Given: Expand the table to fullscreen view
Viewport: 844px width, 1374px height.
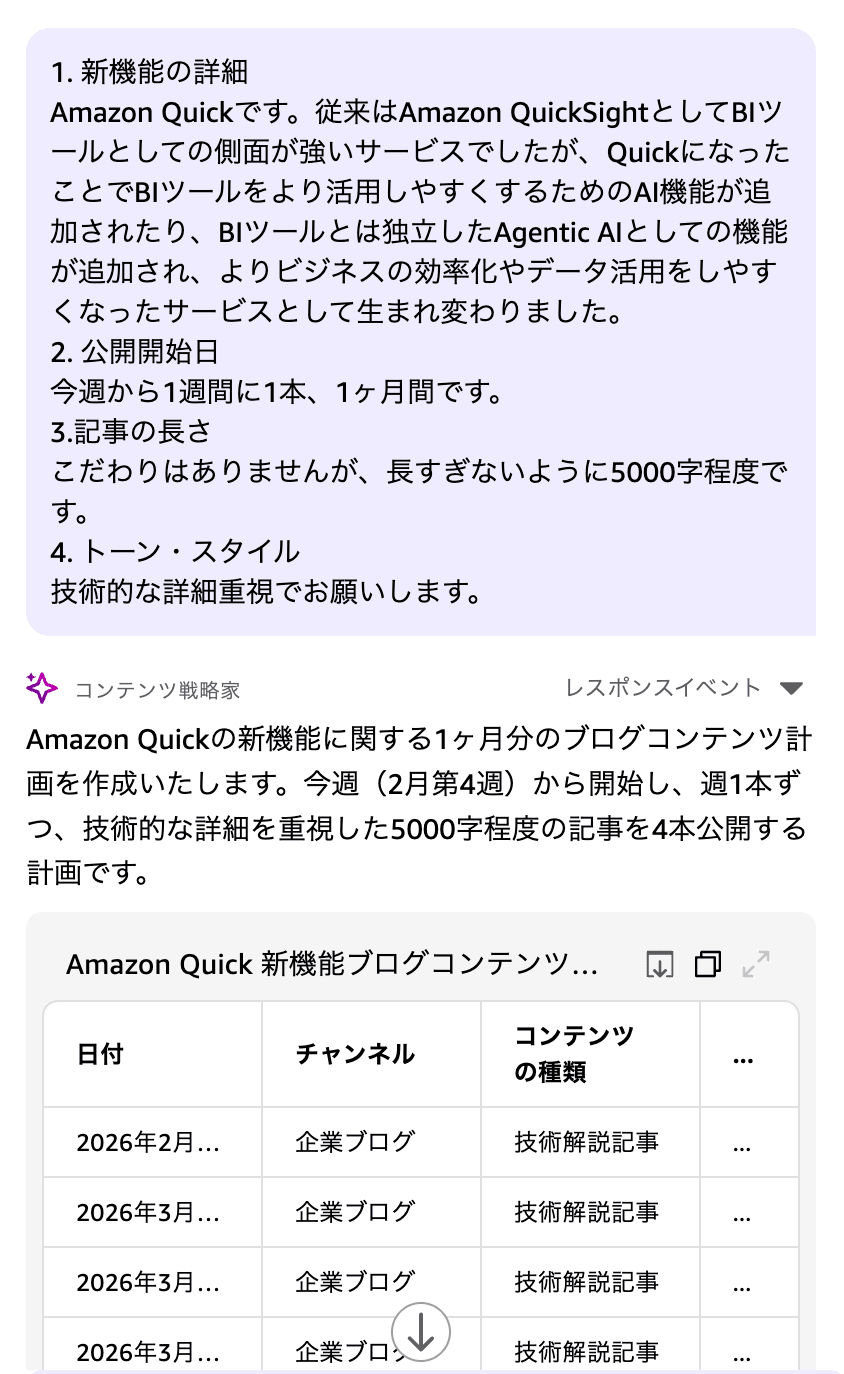Looking at the screenshot, I should click(x=755, y=964).
